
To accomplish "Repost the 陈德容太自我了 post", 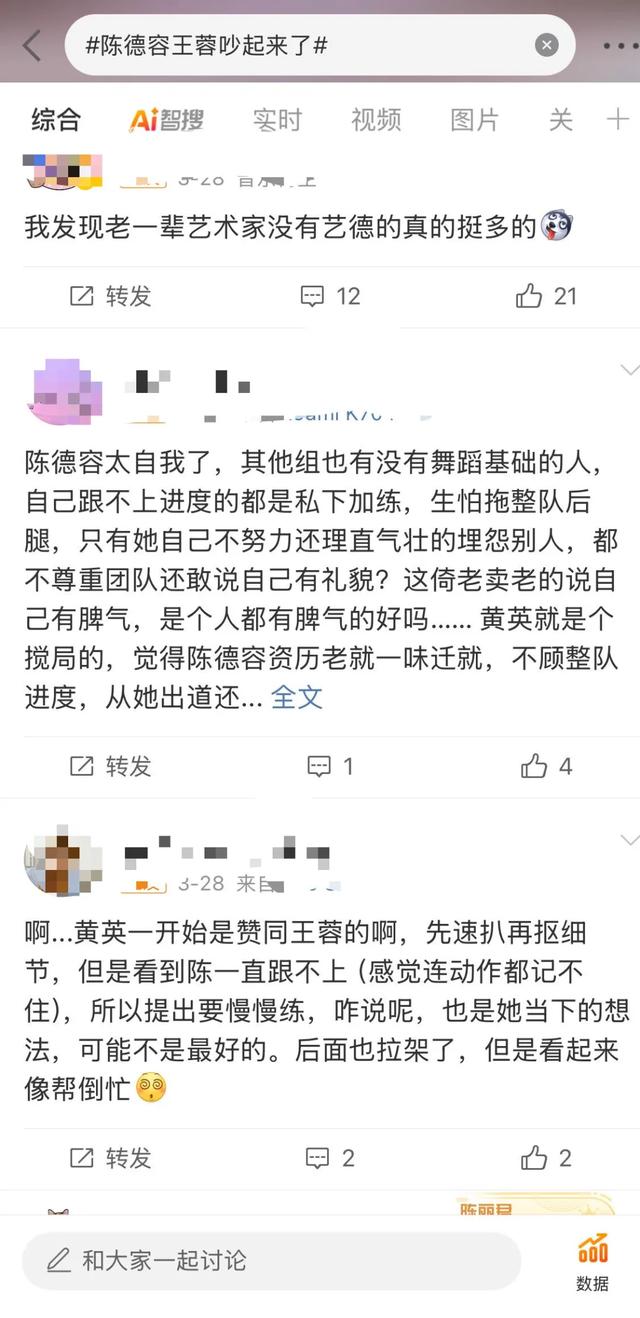I will [x=110, y=767].
